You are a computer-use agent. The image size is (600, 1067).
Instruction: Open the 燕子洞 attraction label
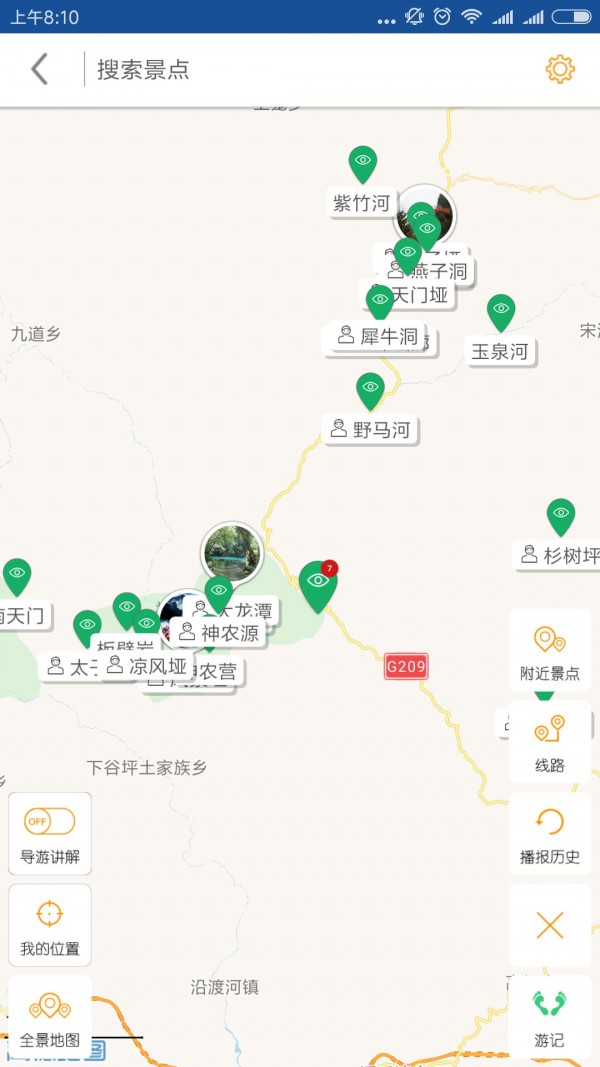point(428,271)
